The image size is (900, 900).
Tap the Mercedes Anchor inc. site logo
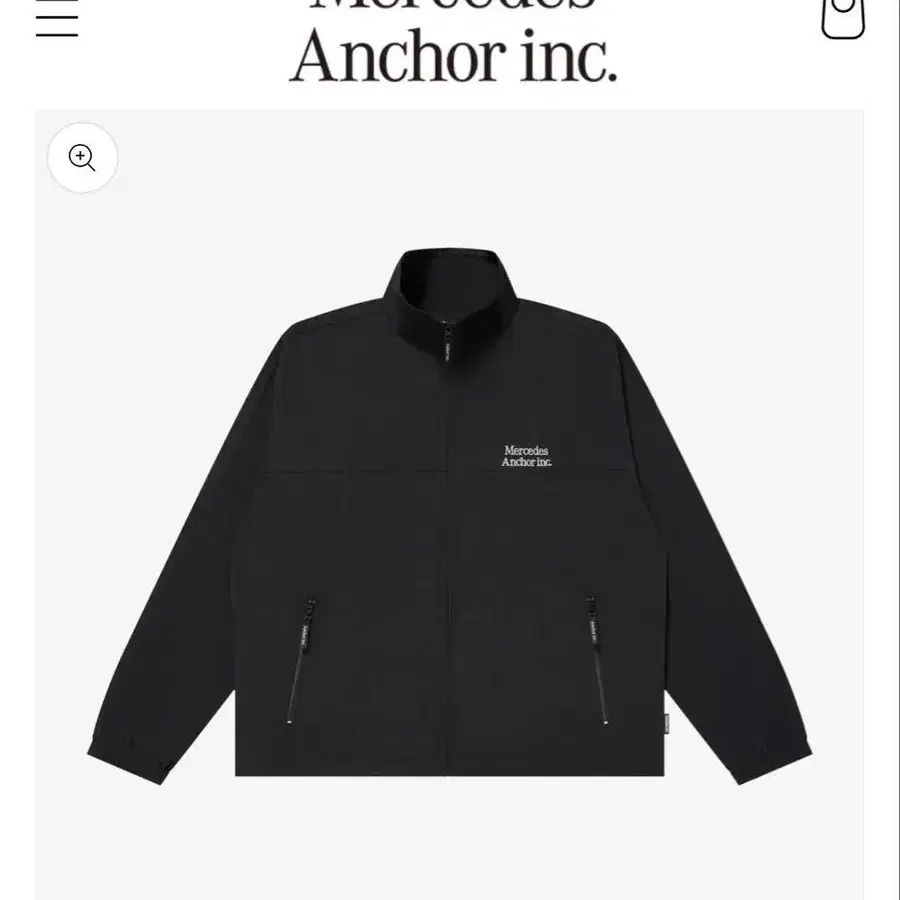click(453, 42)
